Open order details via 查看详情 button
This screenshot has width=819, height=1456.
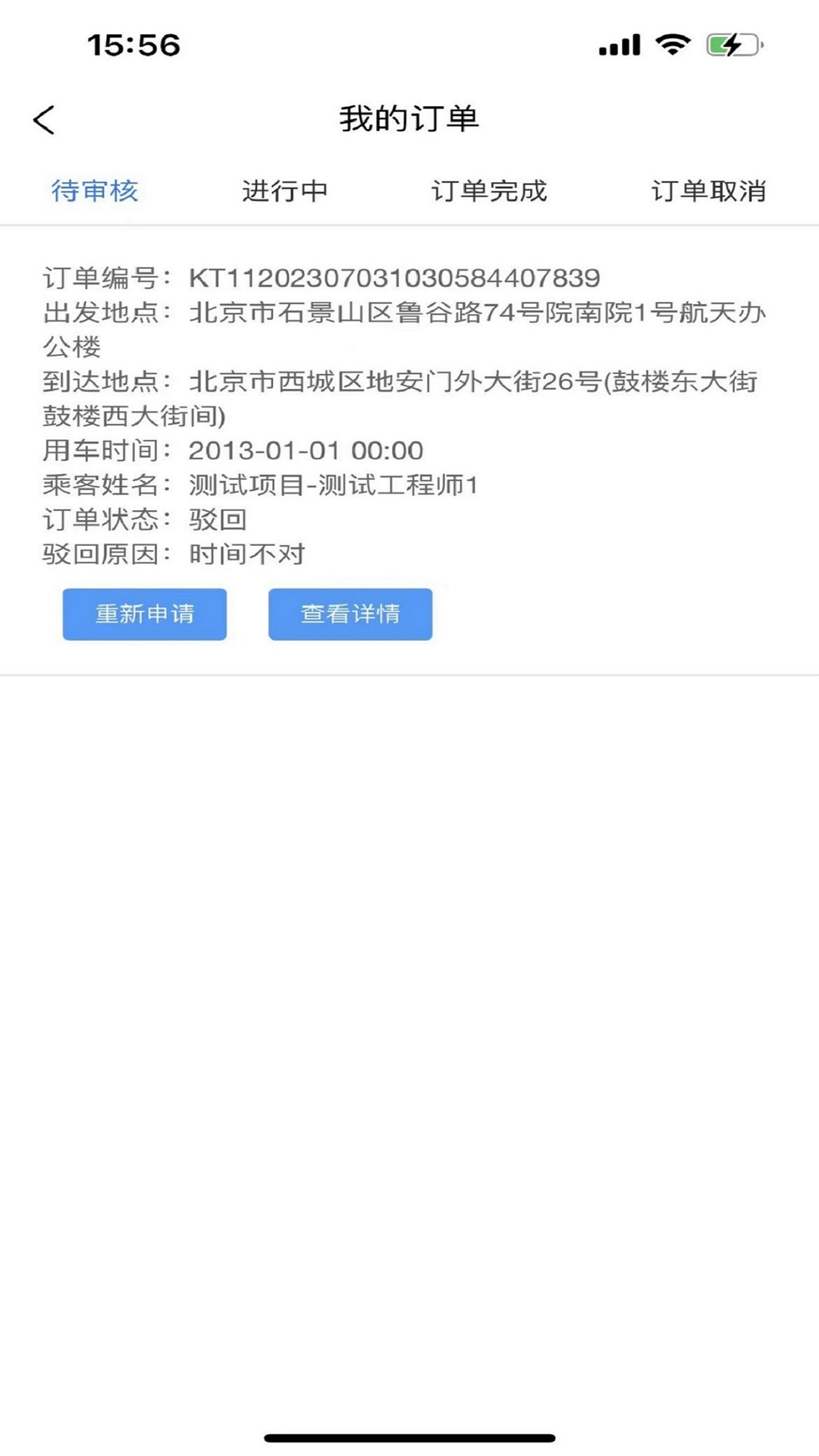[350, 614]
